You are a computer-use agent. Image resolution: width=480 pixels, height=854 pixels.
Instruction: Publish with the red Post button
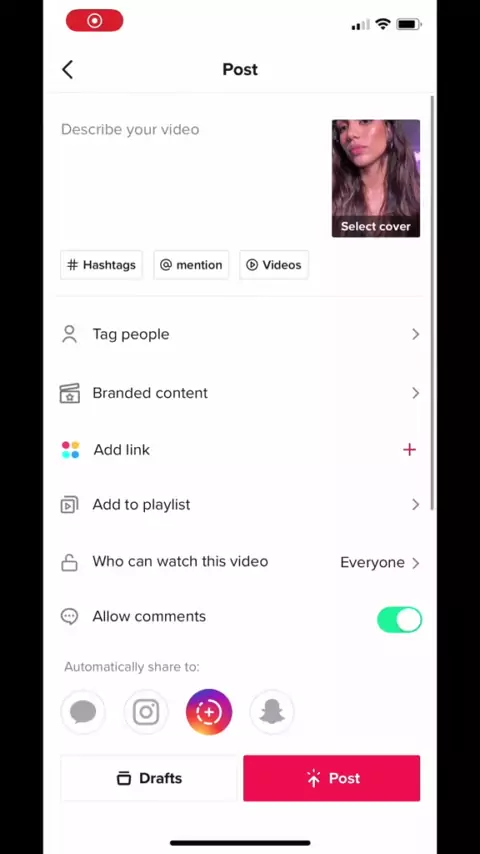click(332, 778)
